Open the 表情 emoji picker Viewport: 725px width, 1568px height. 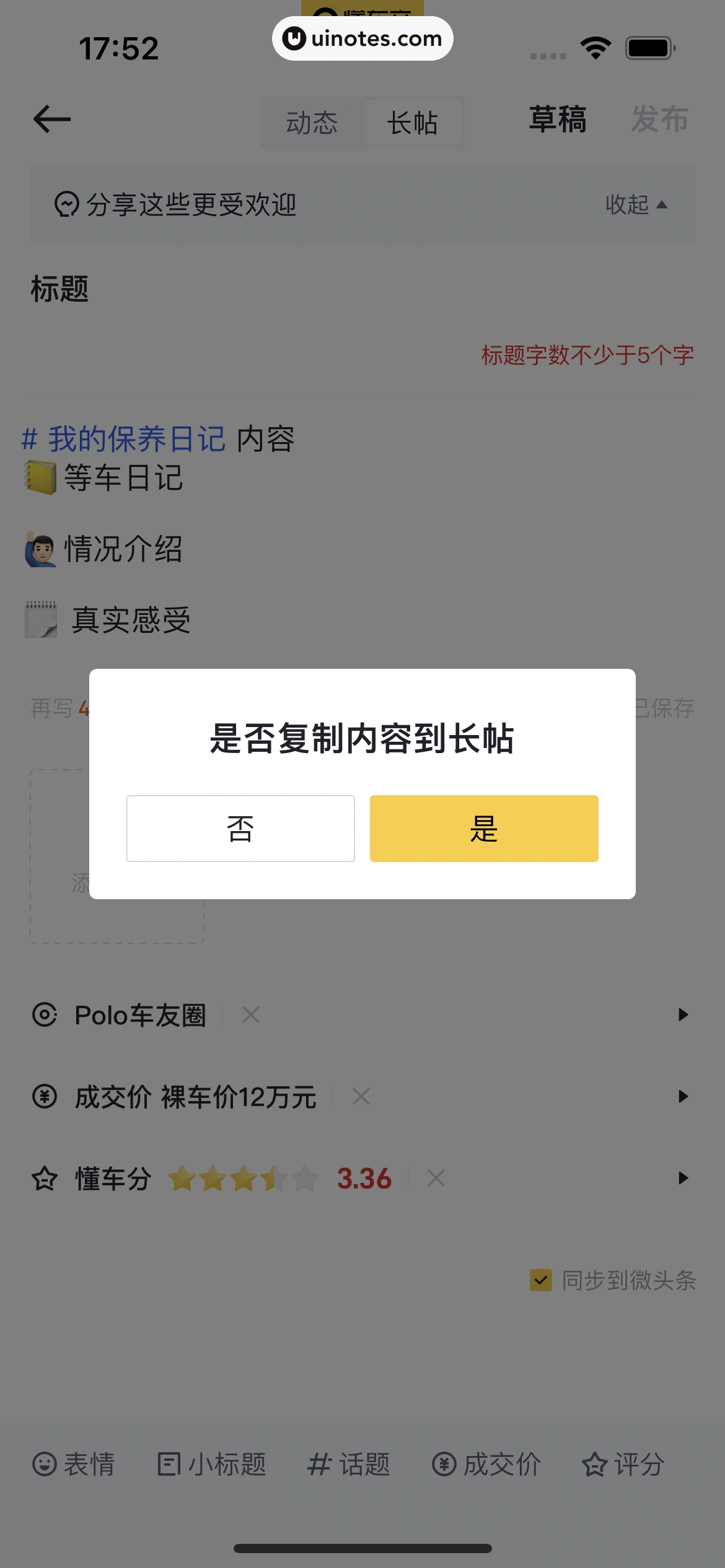(x=73, y=1465)
